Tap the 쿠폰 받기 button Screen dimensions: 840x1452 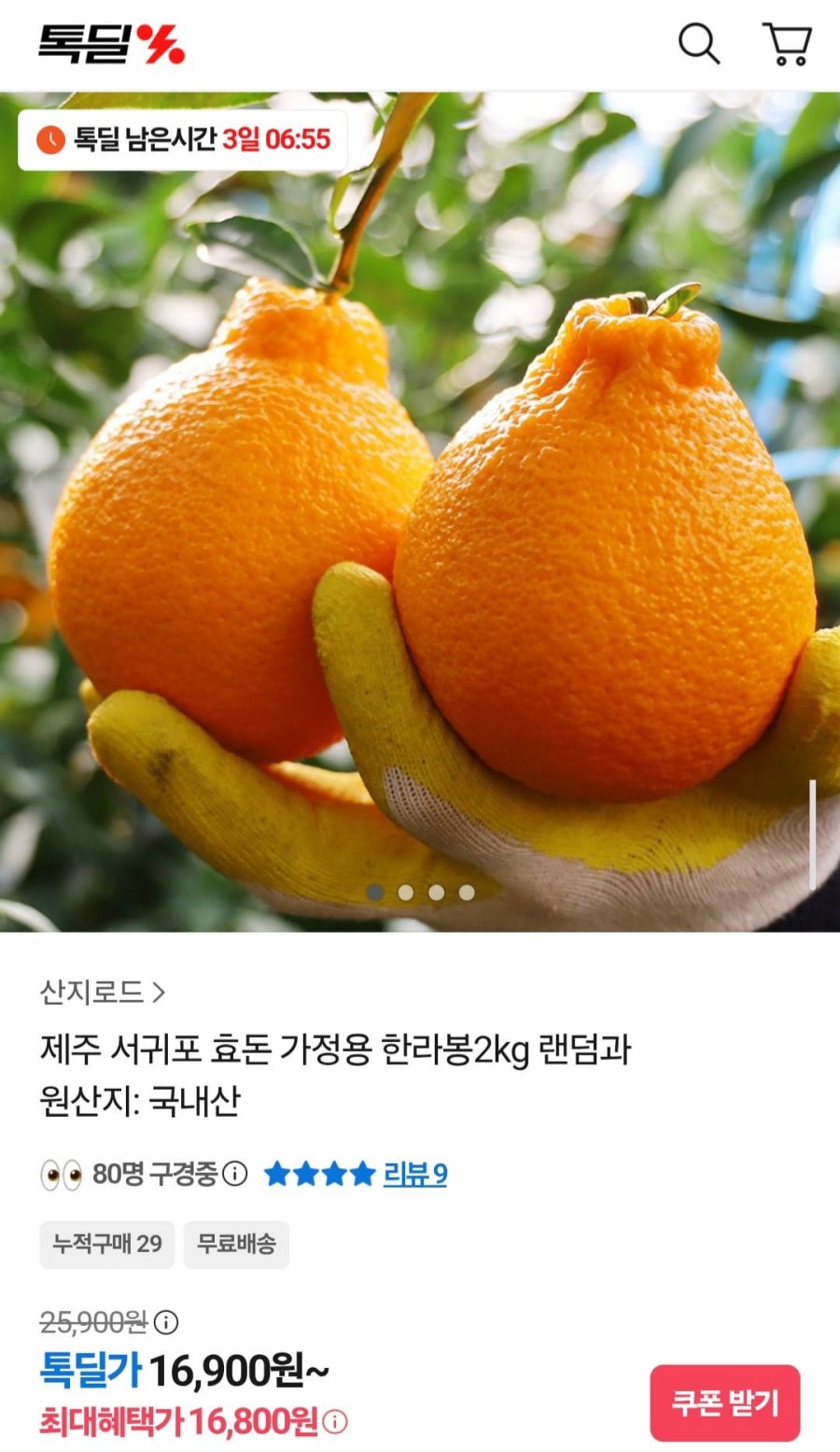pos(724,1403)
